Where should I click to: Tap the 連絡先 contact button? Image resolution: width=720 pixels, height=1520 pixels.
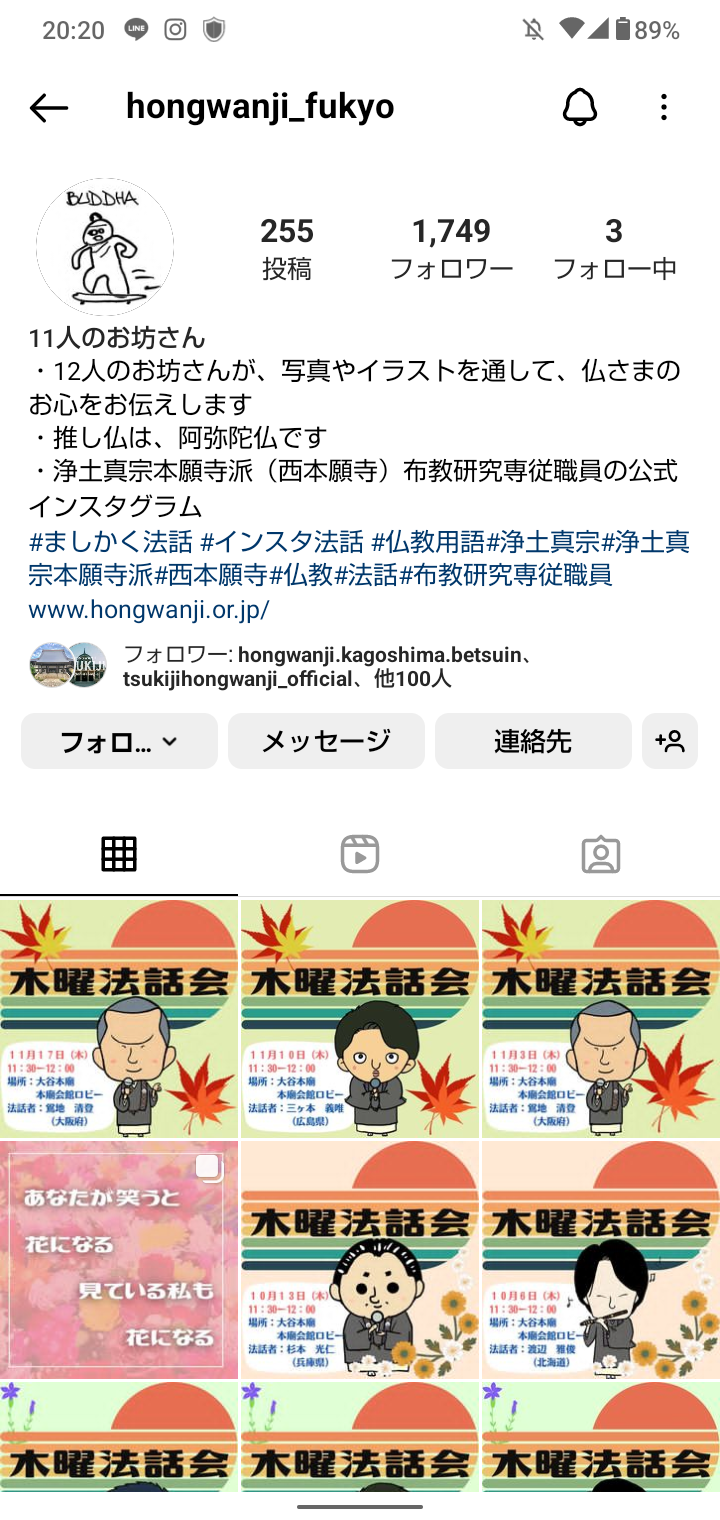[533, 741]
